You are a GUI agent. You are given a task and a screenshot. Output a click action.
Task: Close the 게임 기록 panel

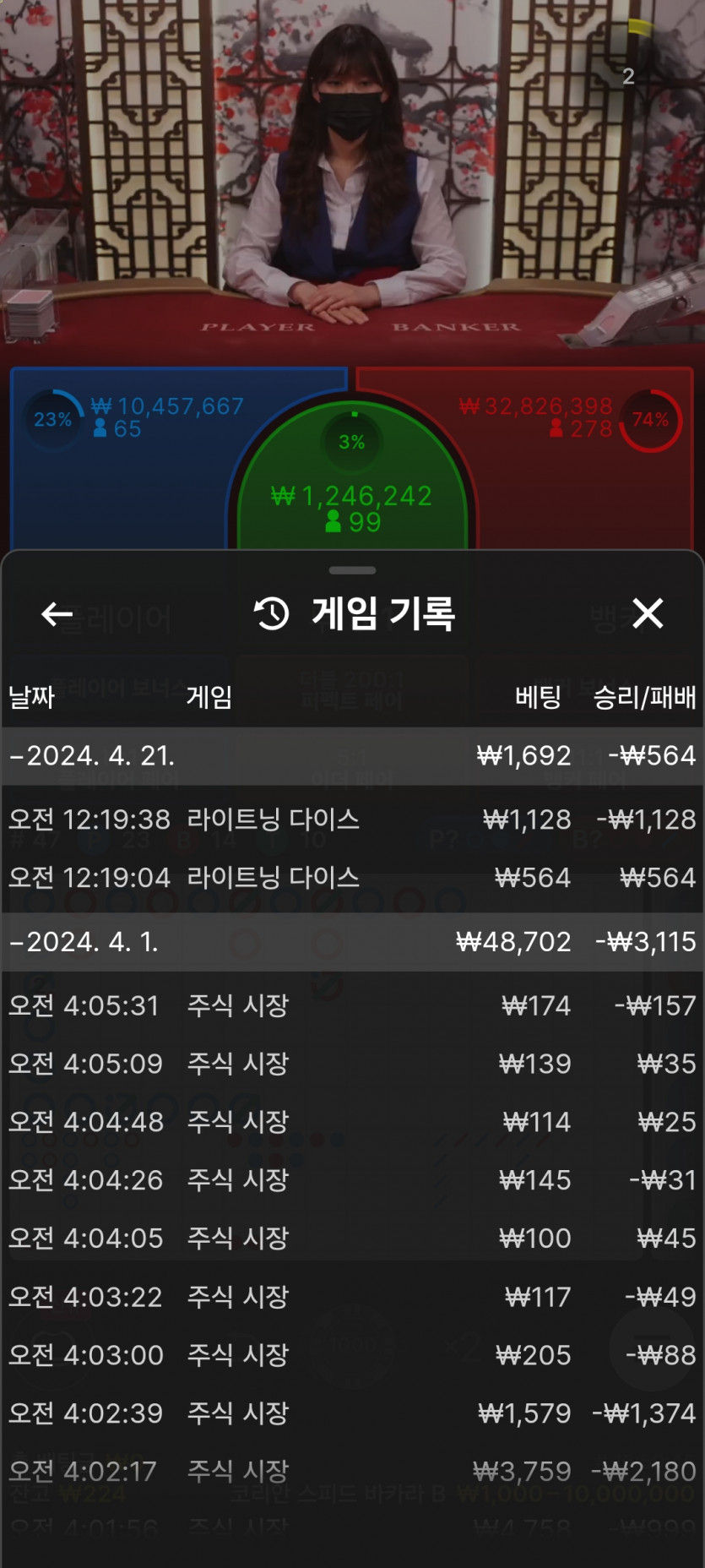coord(648,614)
